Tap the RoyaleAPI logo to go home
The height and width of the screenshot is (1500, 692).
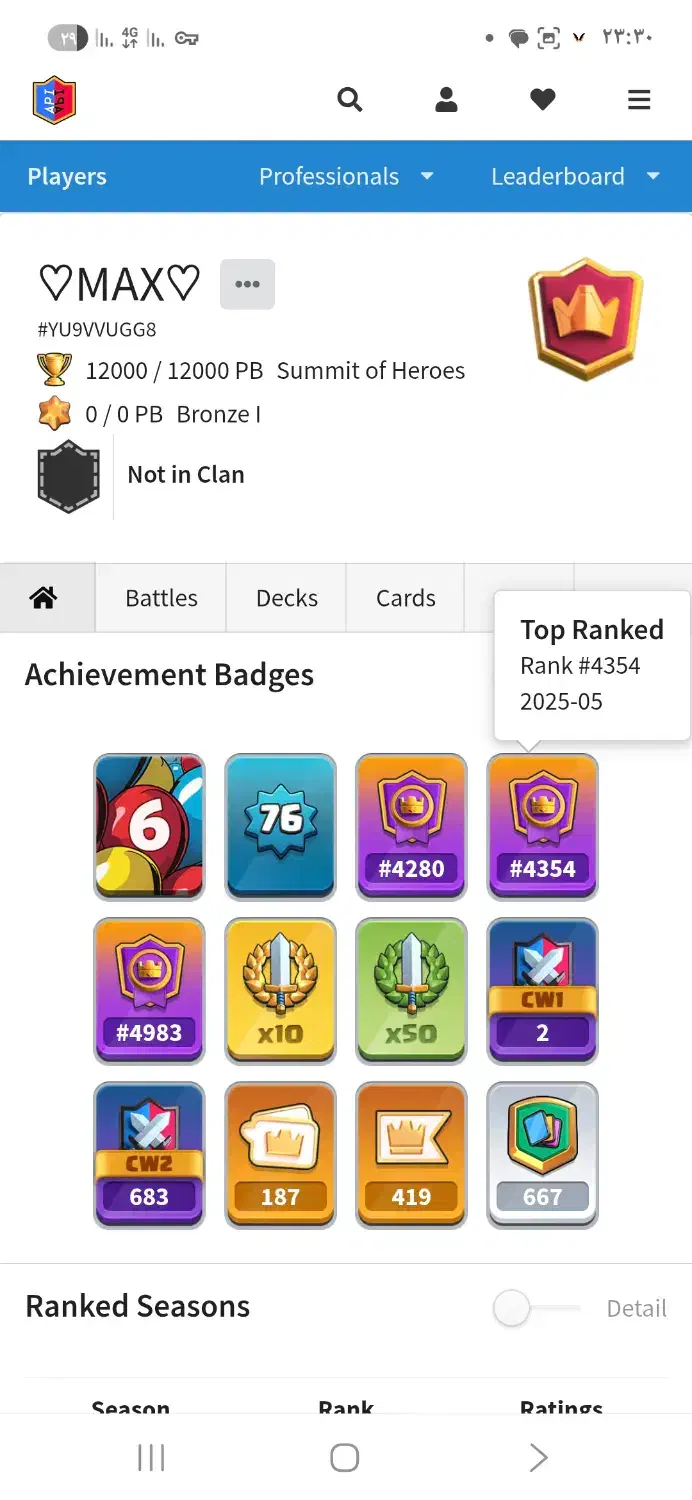(x=55, y=101)
